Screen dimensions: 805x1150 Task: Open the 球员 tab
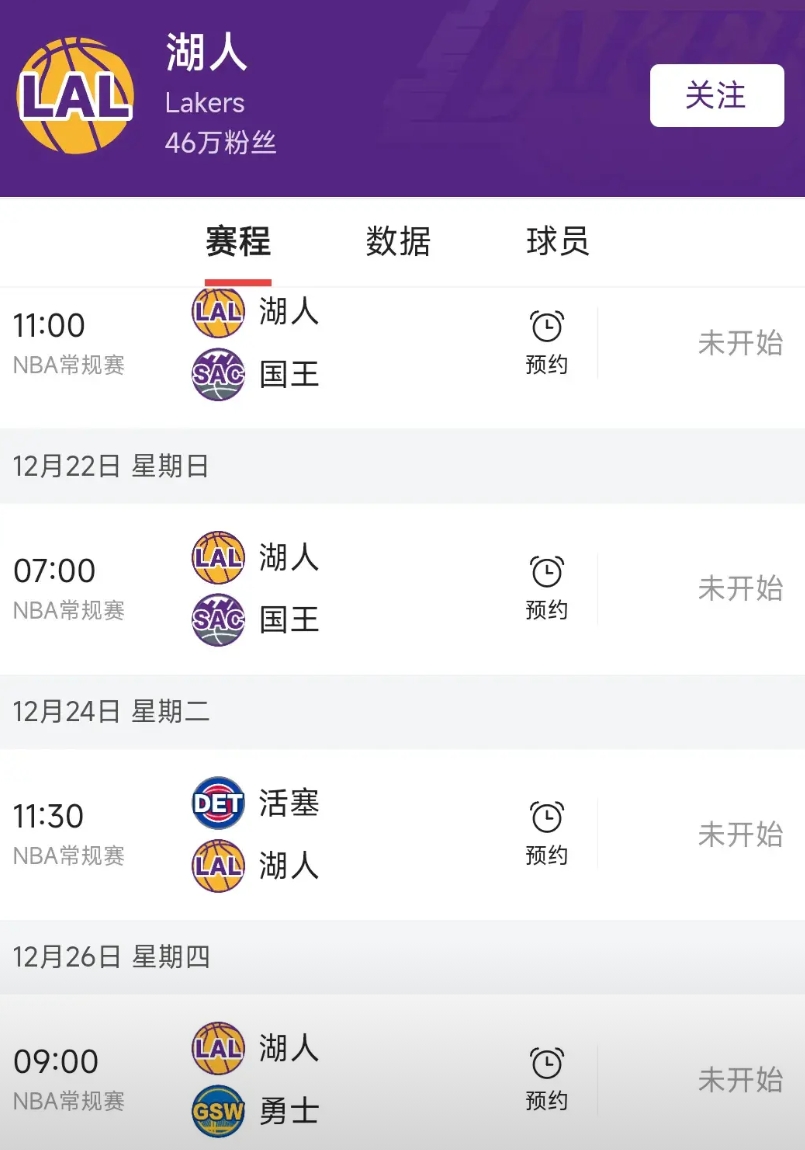click(x=557, y=242)
